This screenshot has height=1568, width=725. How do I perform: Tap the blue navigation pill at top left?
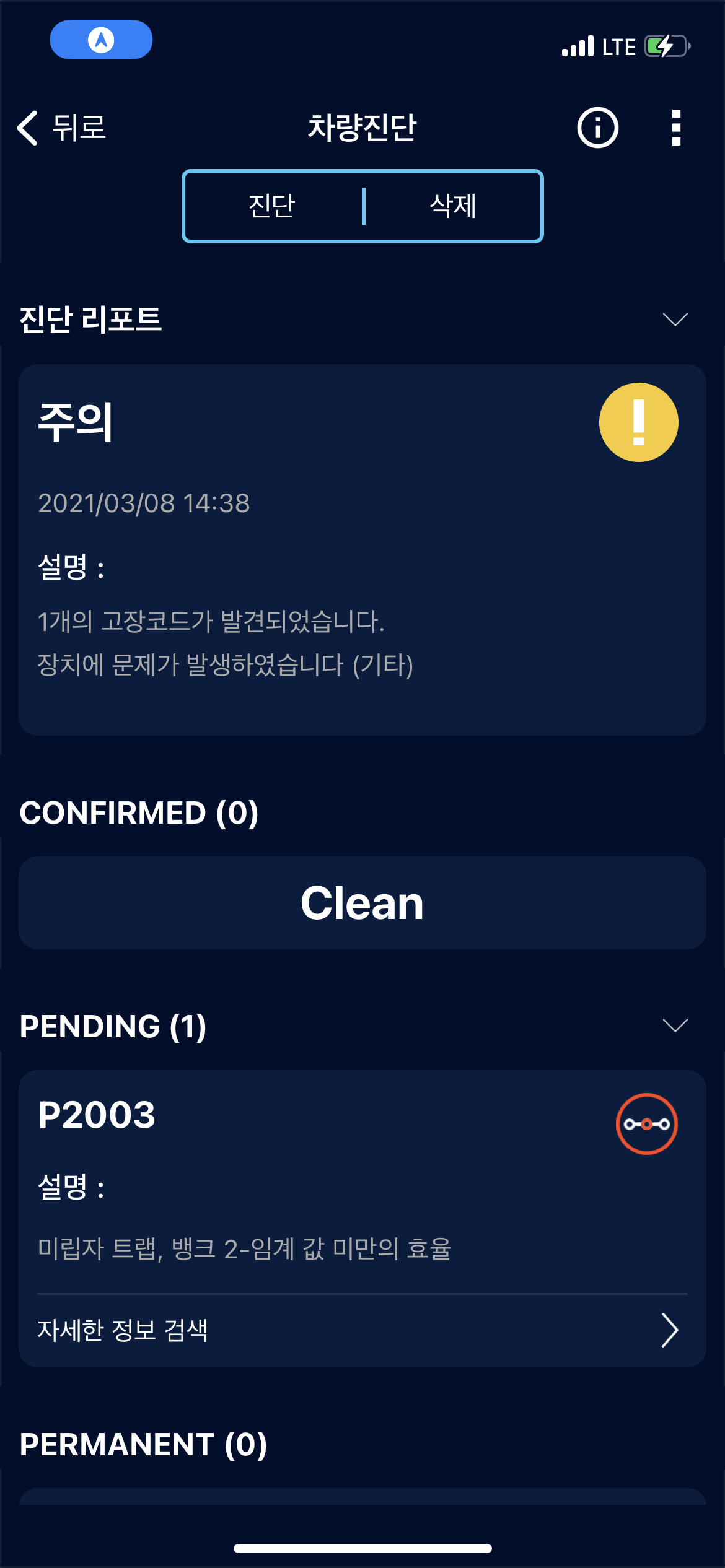coord(101,40)
